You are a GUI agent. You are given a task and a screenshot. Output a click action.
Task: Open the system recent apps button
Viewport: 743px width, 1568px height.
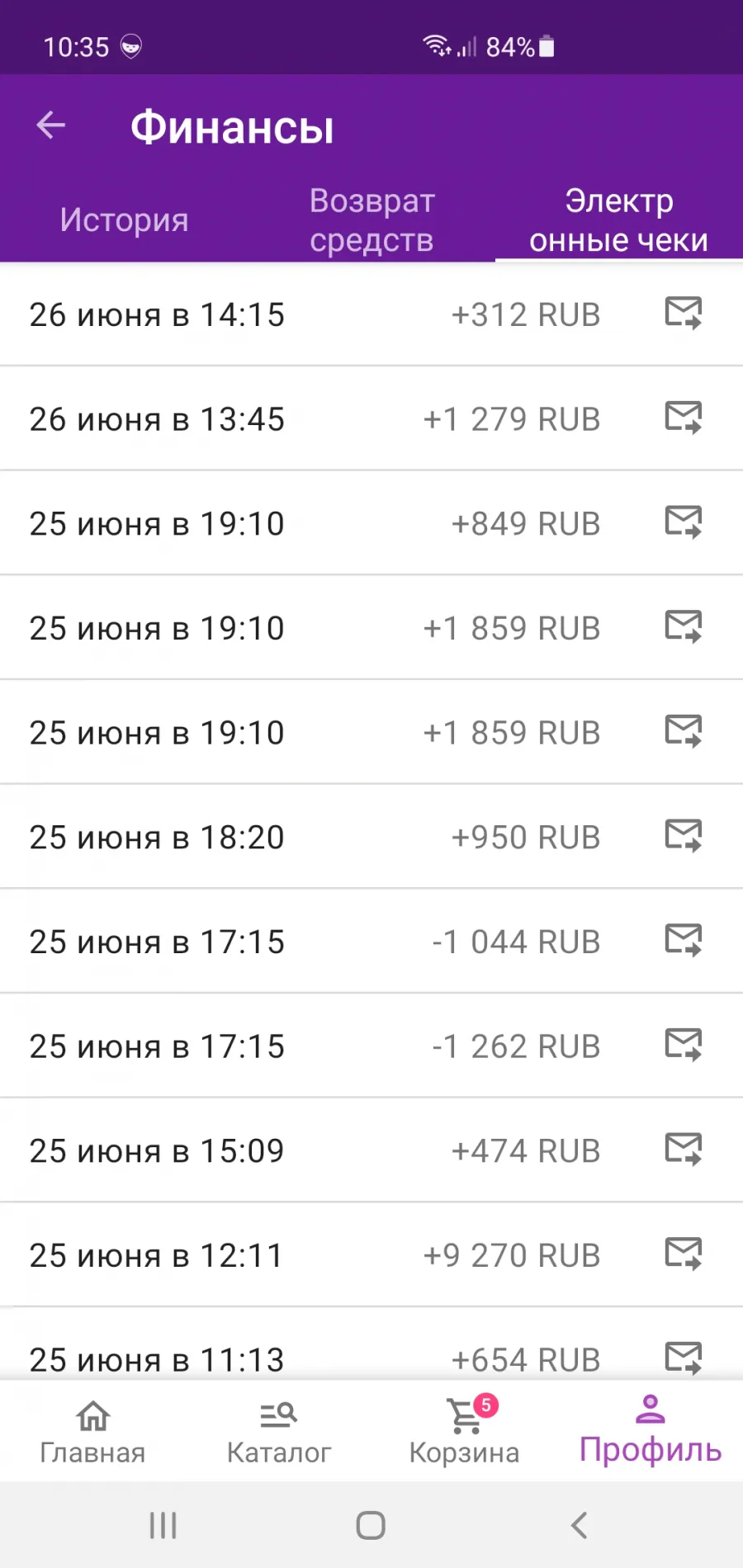pos(163,1525)
